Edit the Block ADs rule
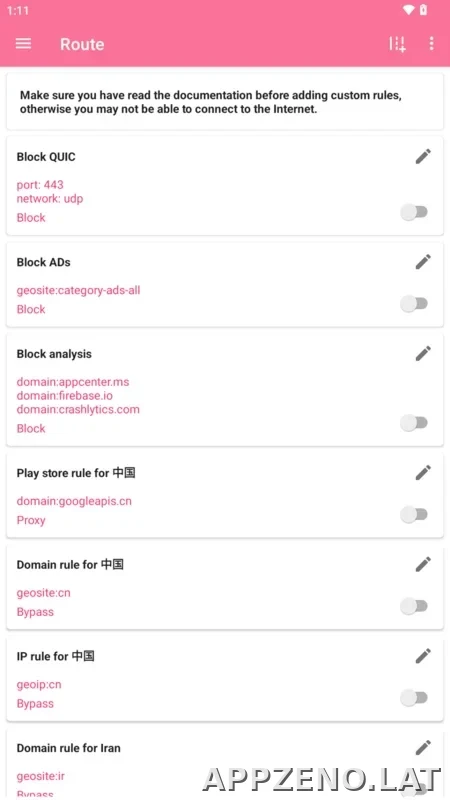 (423, 262)
